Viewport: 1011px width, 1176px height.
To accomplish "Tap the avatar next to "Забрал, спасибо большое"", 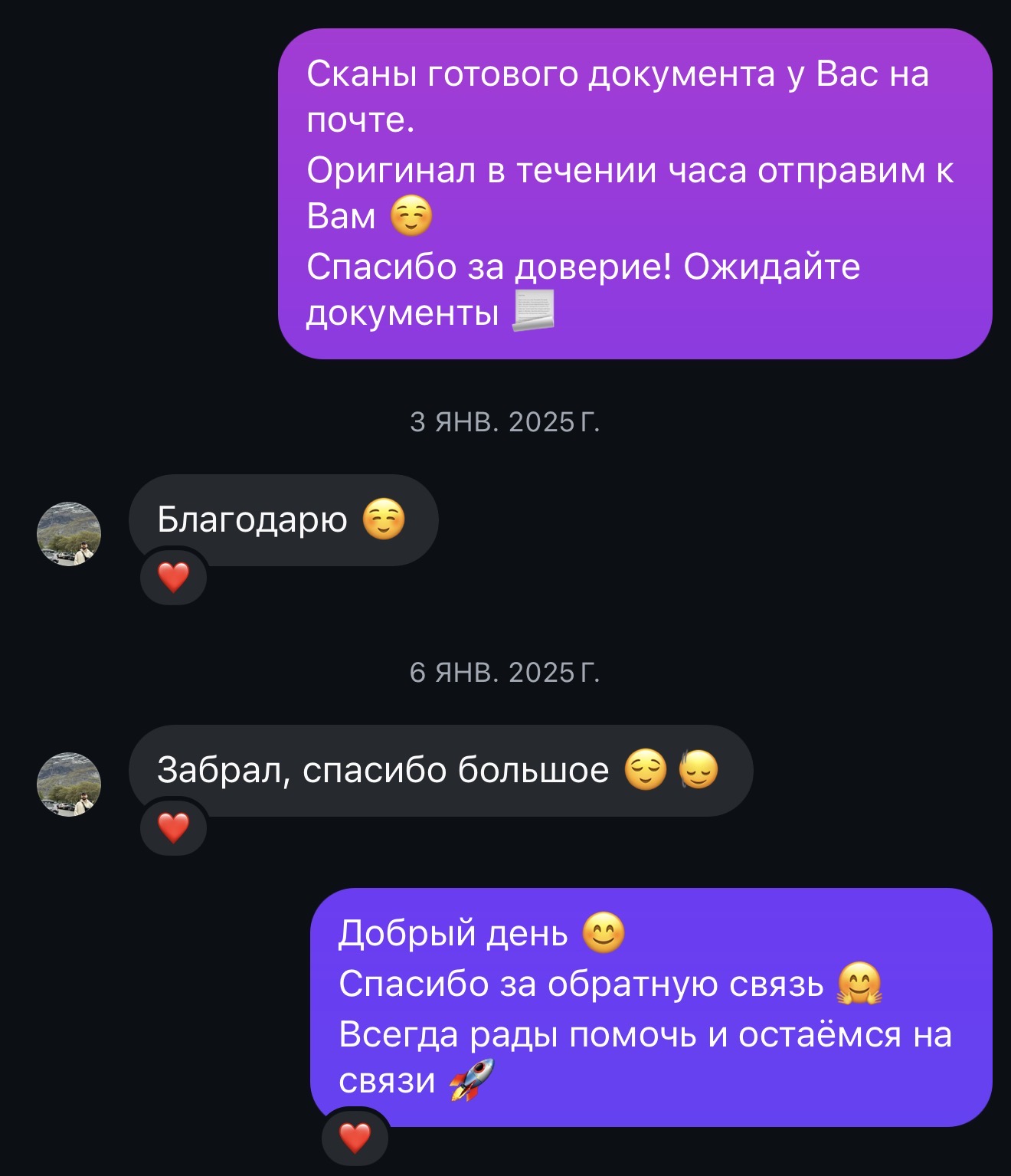I will 69,784.
